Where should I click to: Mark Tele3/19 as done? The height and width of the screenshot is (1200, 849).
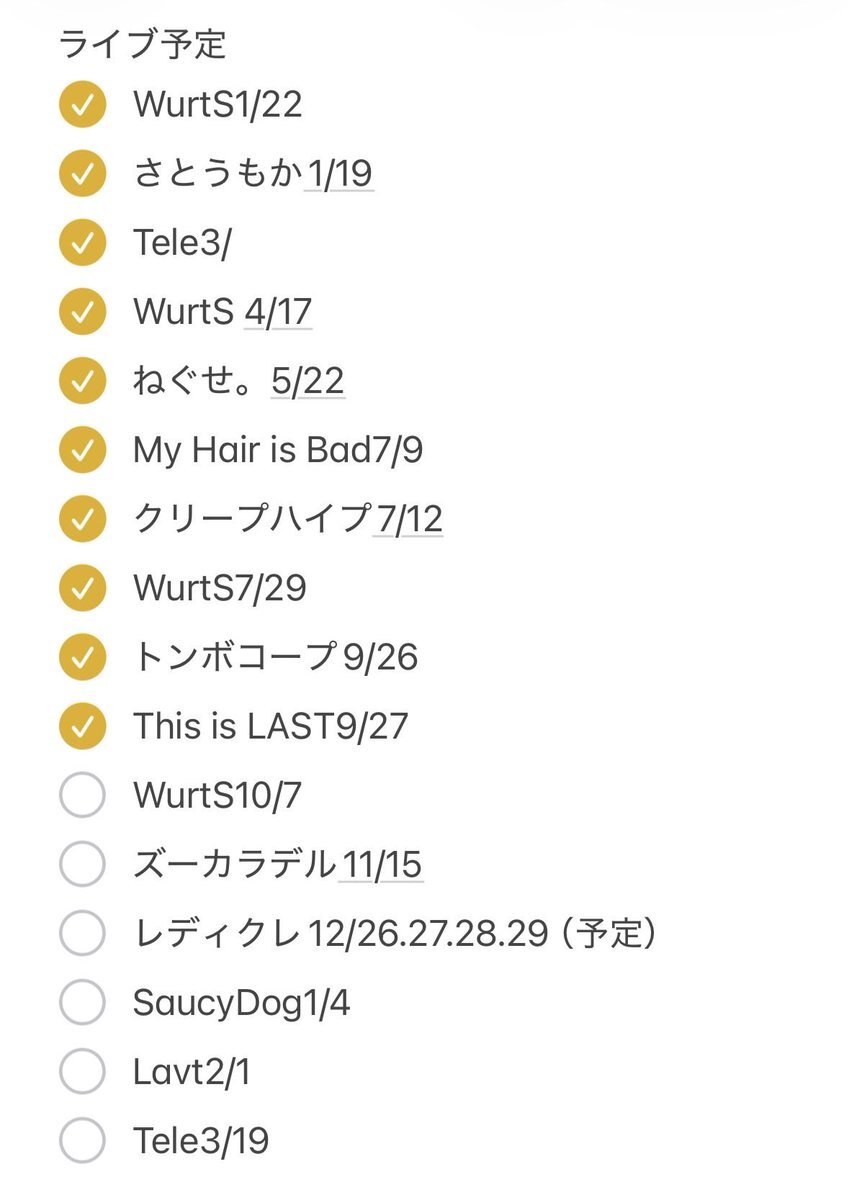[x=82, y=1141]
